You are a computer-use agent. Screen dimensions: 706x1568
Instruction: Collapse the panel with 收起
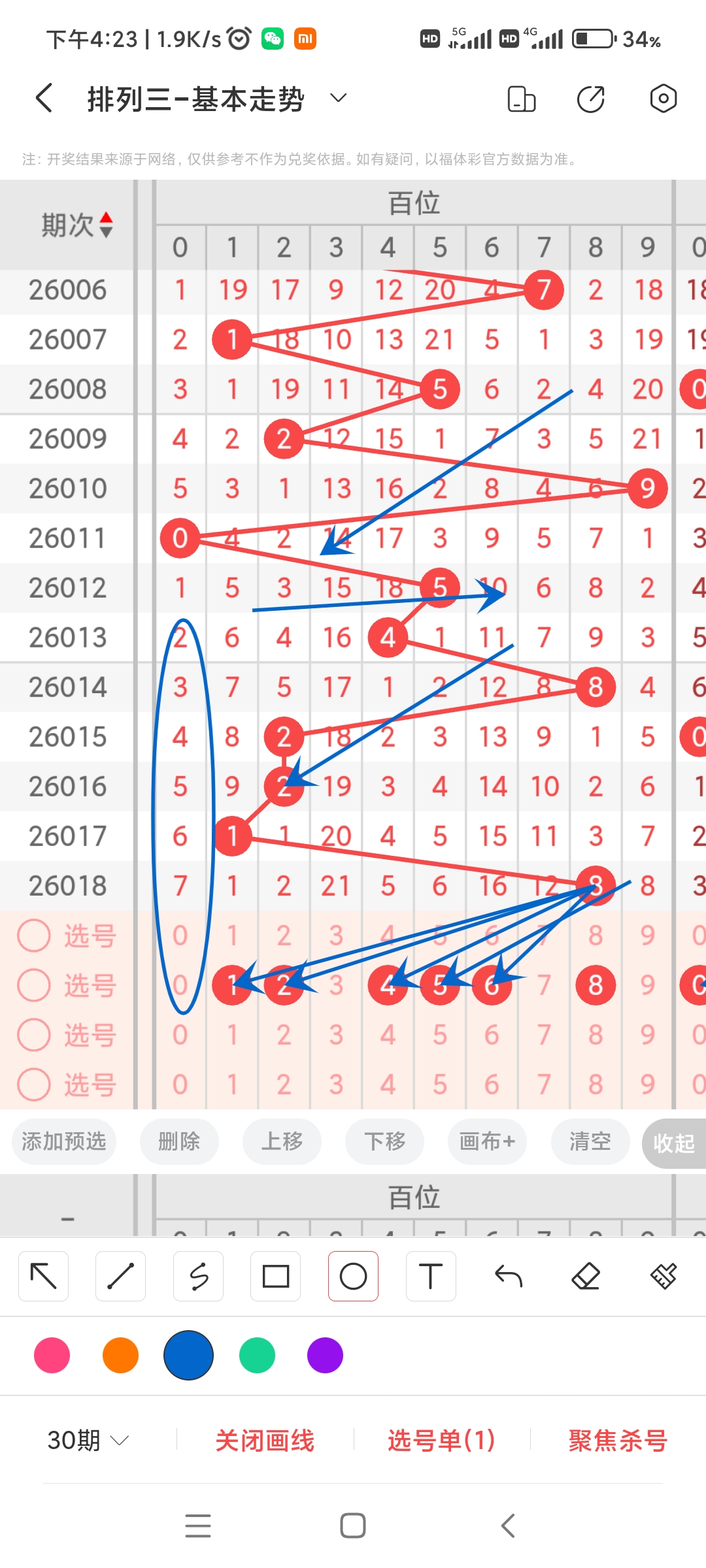pos(674,1143)
